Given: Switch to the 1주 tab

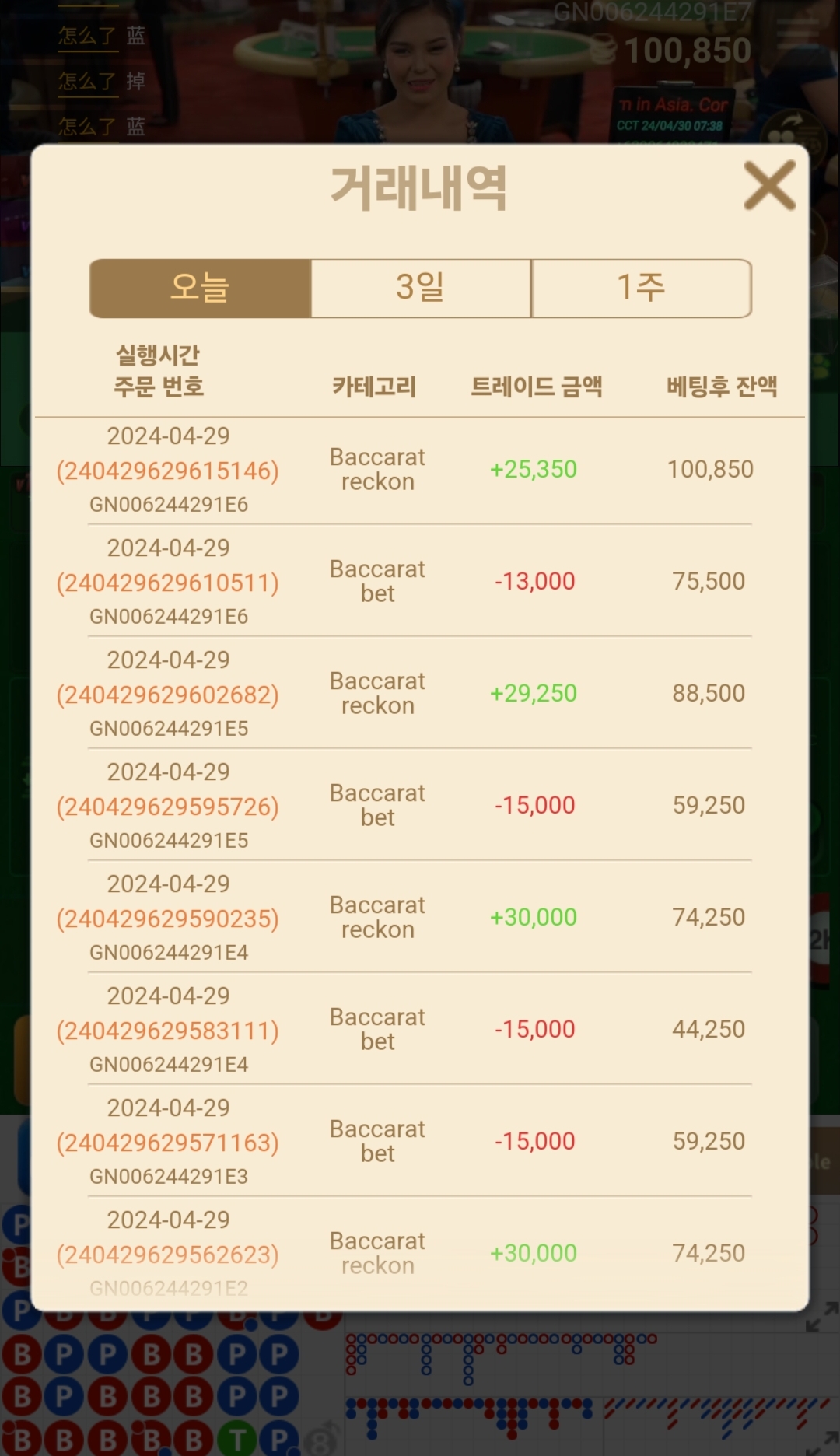Looking at the screenshot, I should click(x=642, y=289).
